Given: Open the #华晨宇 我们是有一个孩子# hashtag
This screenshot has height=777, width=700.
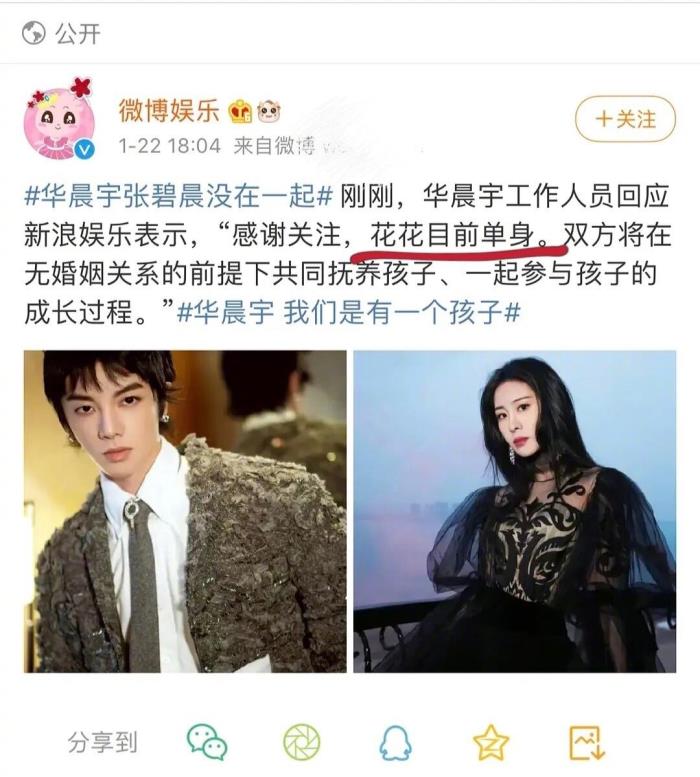Looking at the screenshot, I should pyautogui.click(x=350, y=311).
